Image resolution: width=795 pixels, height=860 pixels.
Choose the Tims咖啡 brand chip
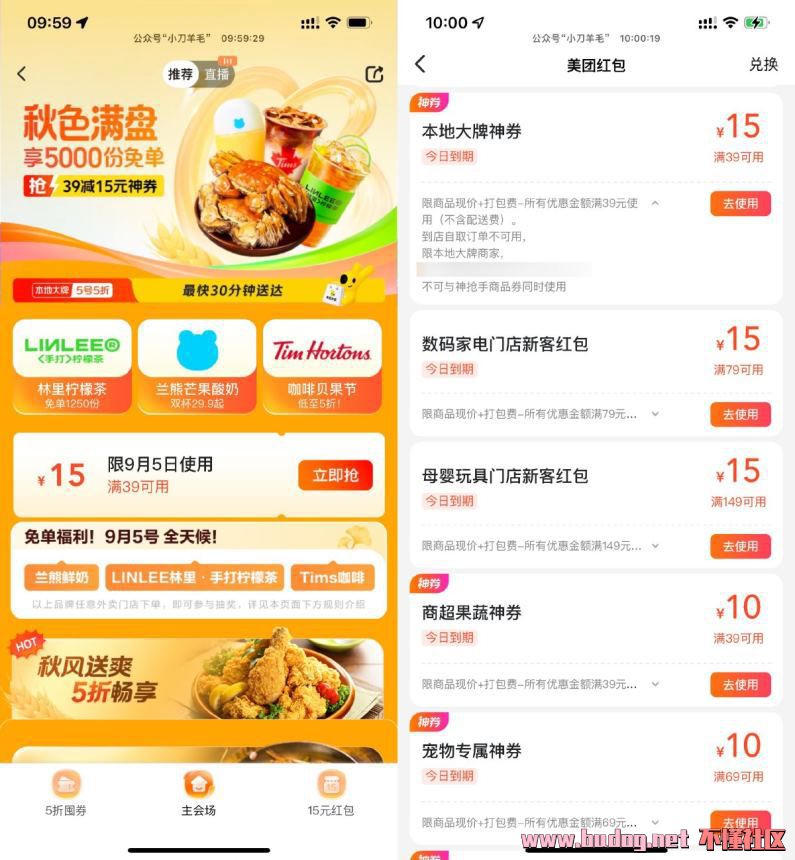point(332,577)
